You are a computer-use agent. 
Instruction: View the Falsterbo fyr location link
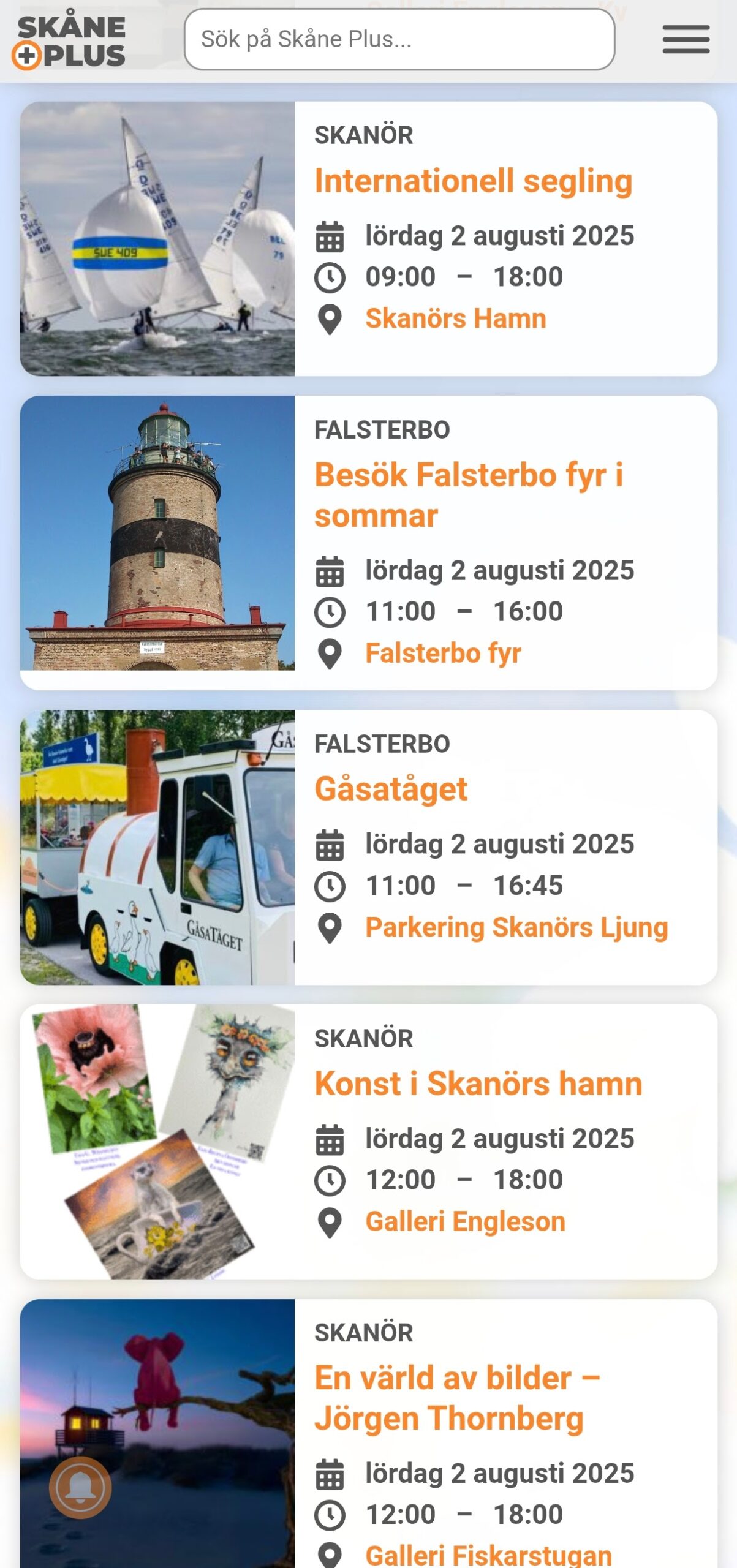pyautogui.click(x=443, y=654)
